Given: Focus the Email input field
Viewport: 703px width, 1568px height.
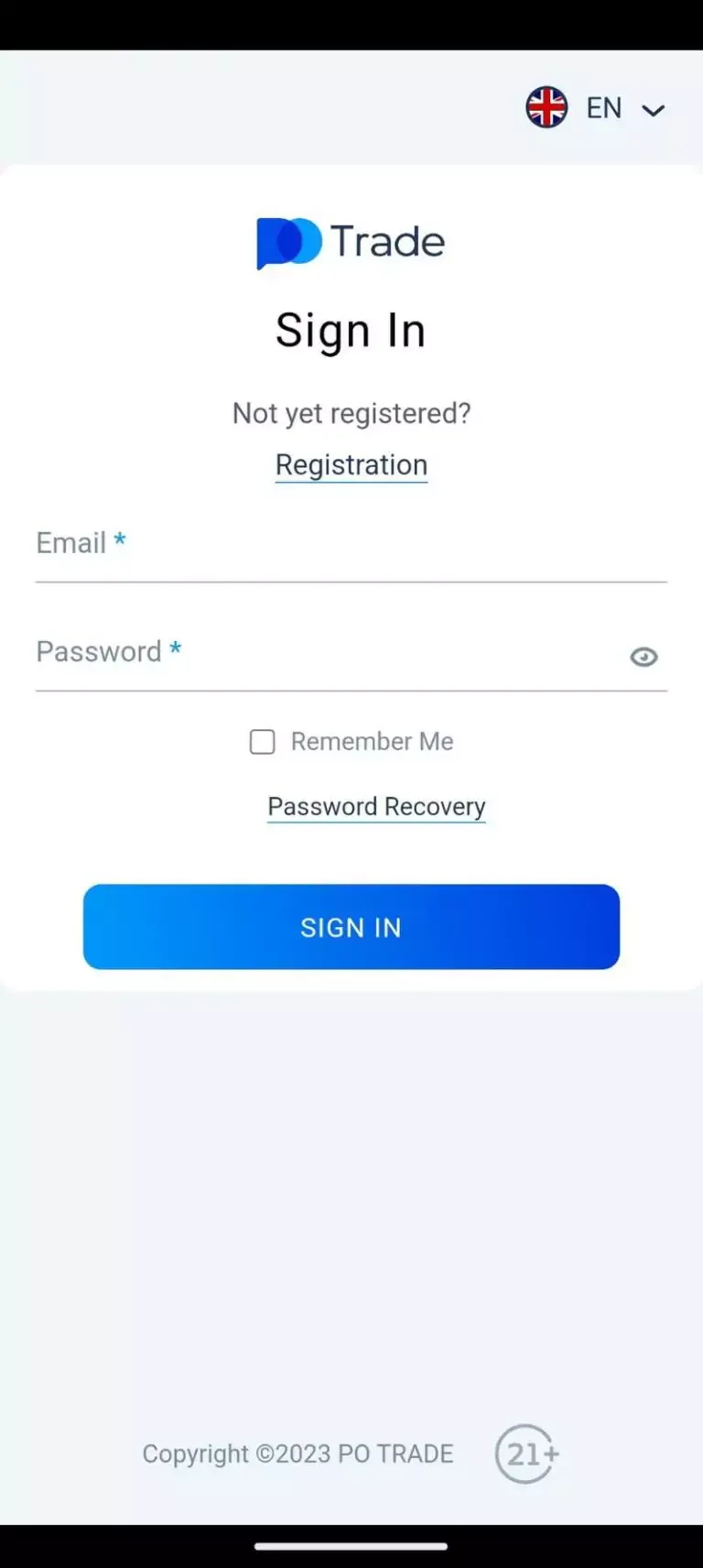Looking at the screenshot, I should click(x=351, y=546).
